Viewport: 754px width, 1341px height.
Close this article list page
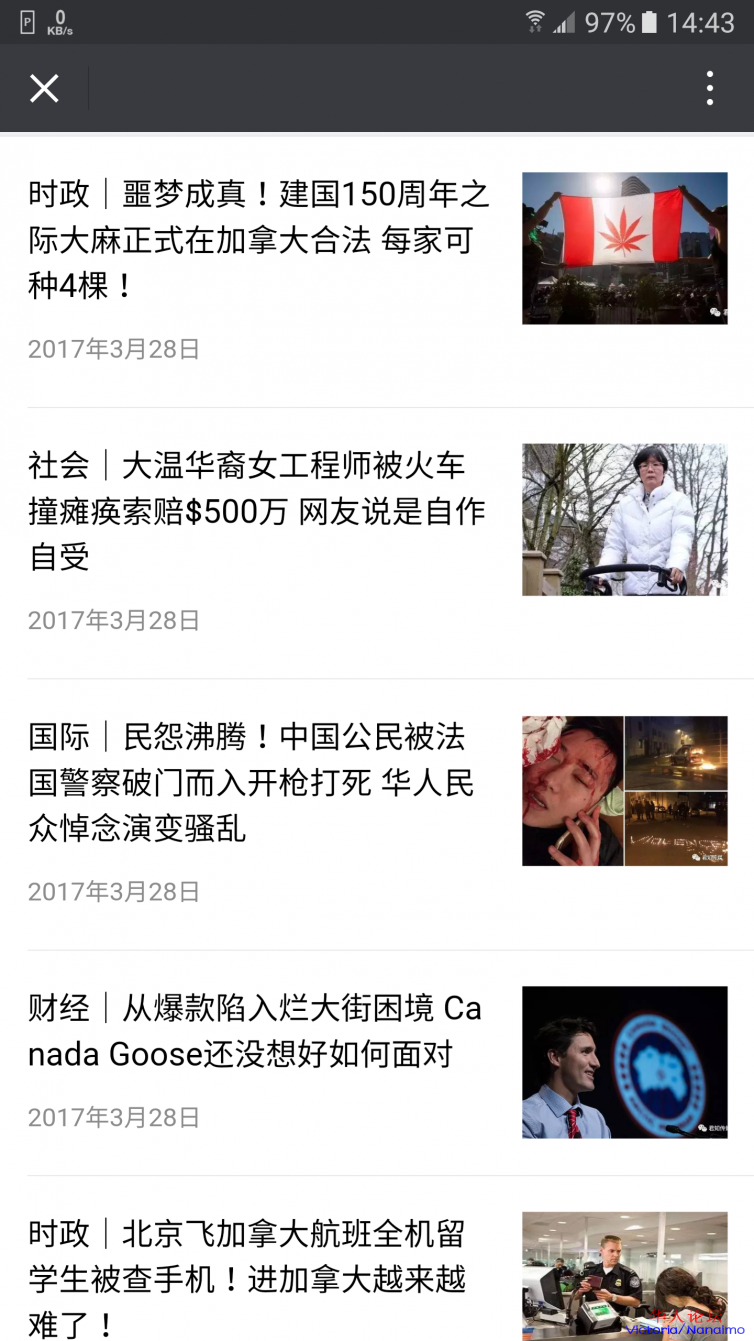tap(44, 89)
